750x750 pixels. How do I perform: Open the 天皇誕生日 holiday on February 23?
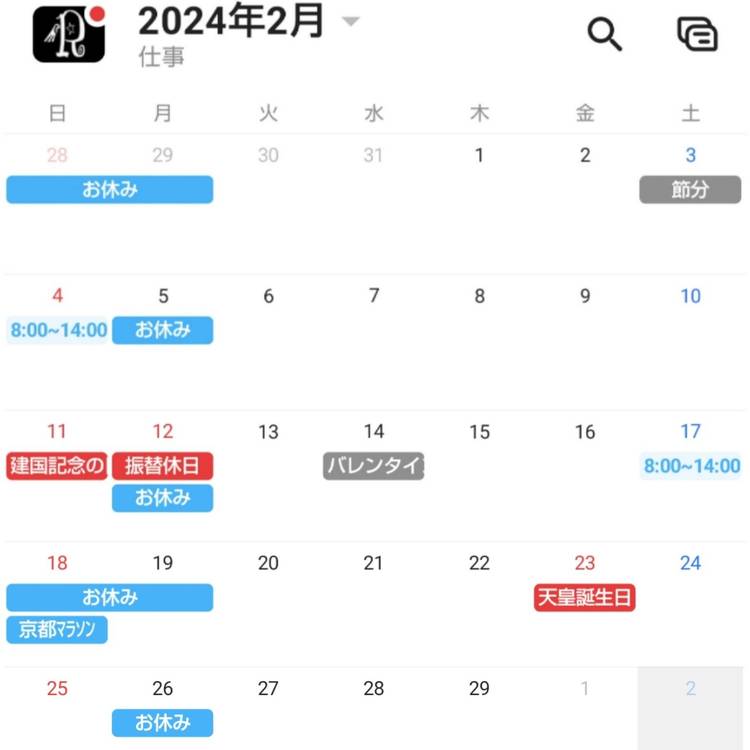point(585,598)
